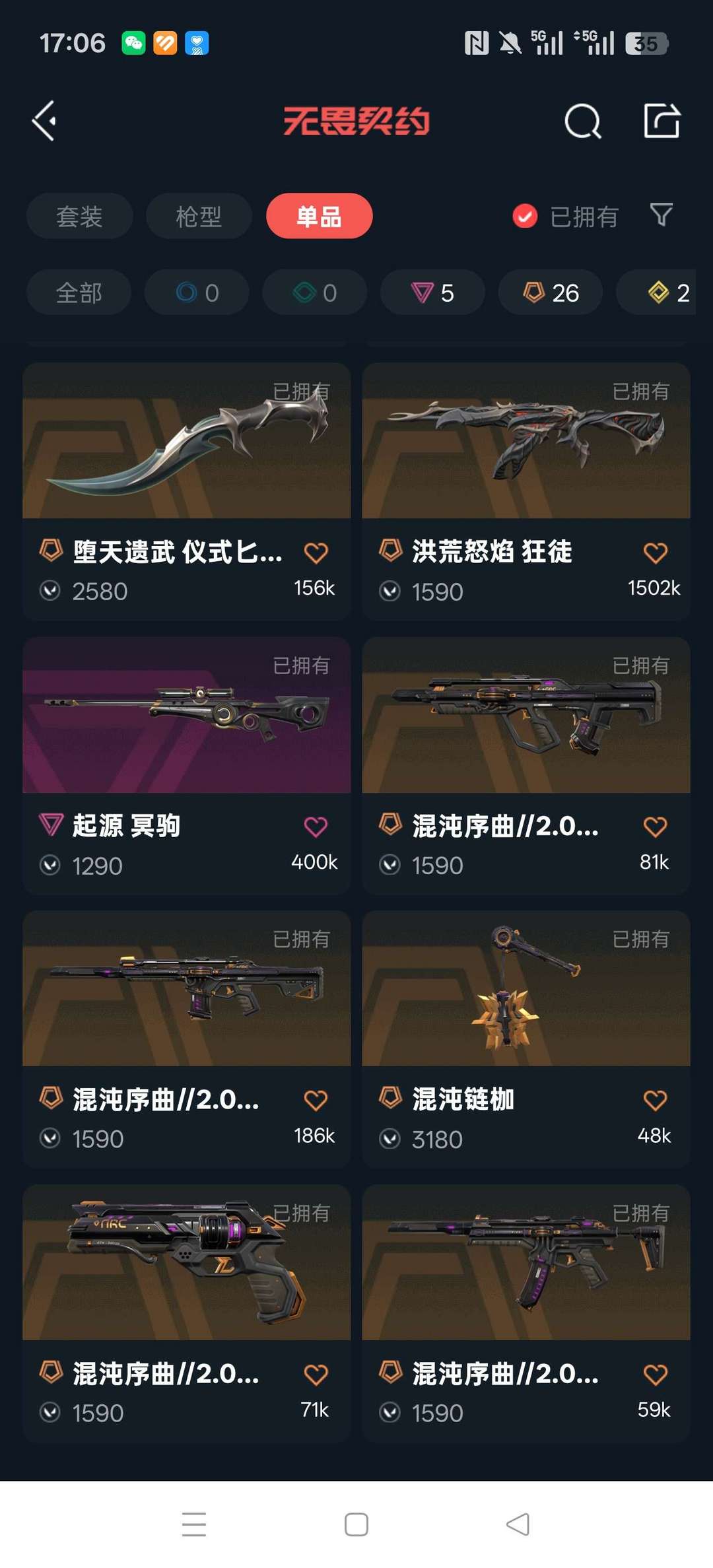Switch to the 枪型 tab
713x1568 pixels.
pyautogui.click(x=199, y=215)
